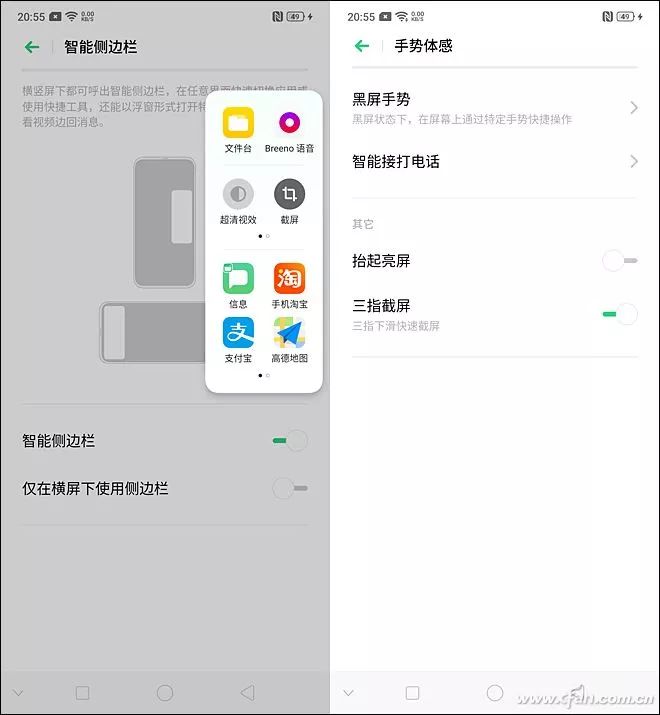
Task: Turn on the 抬起亮屏 switch
Action: pyautogui.click(x=620, y=261)
